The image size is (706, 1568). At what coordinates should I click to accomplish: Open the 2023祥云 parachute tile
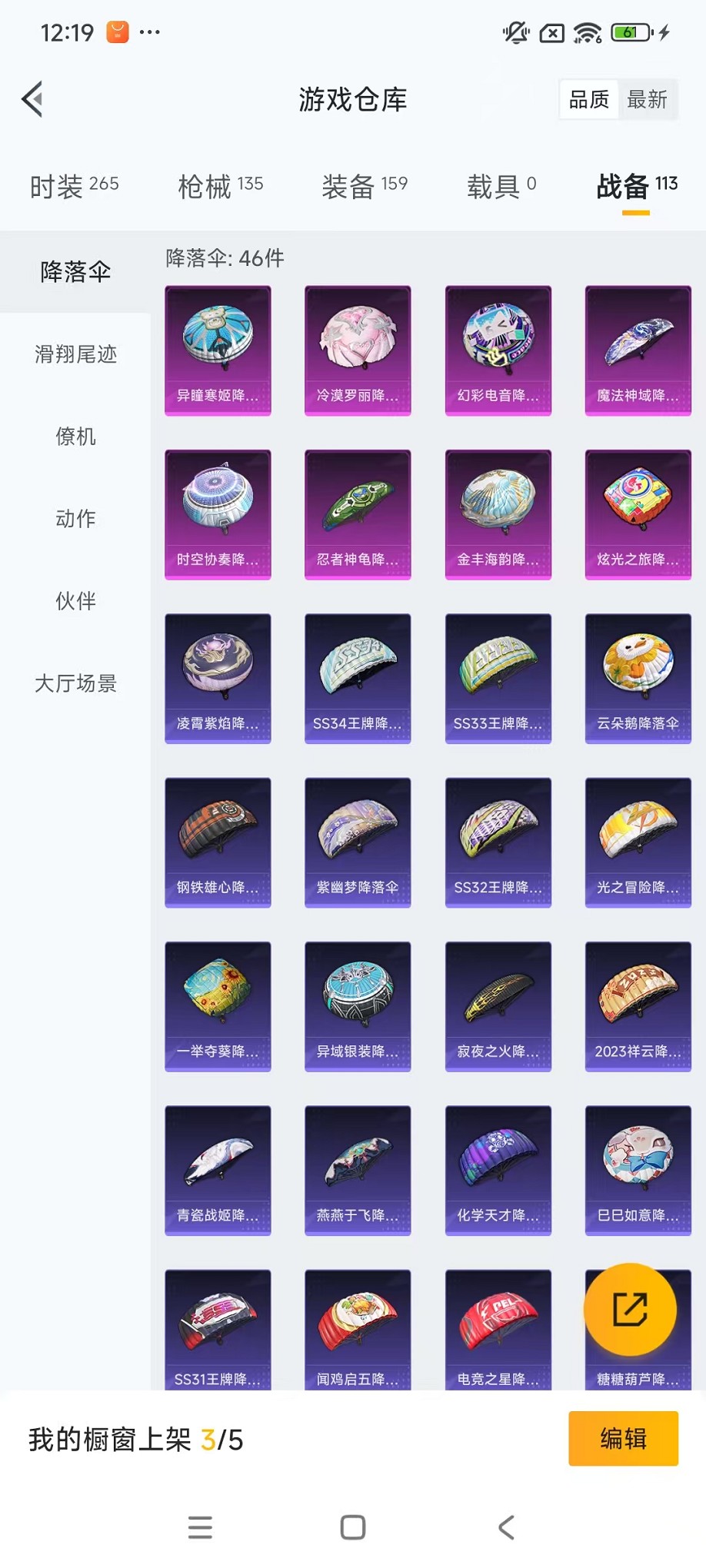click(638, 1006)
